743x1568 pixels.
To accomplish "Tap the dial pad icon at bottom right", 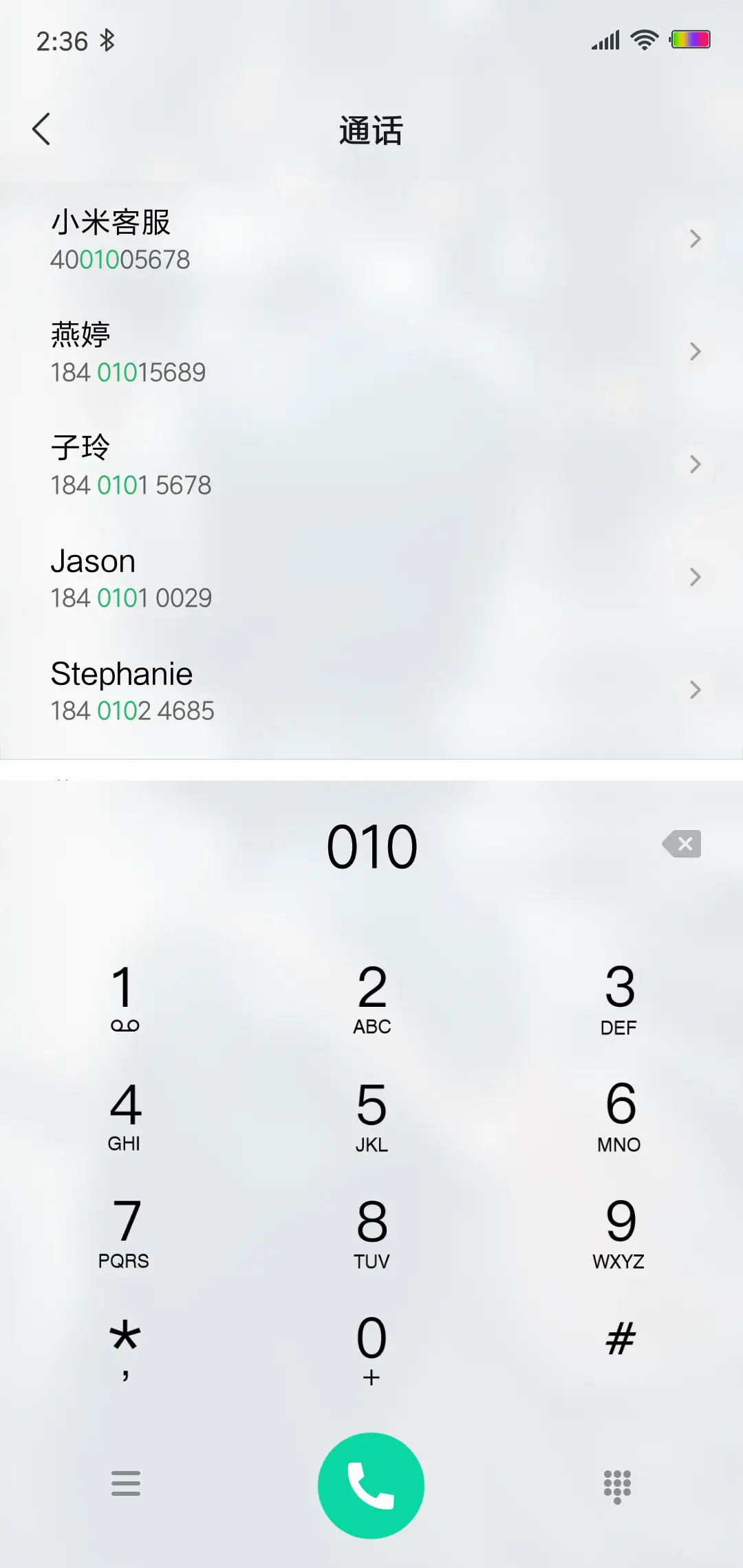I will tap(617, 1485).
